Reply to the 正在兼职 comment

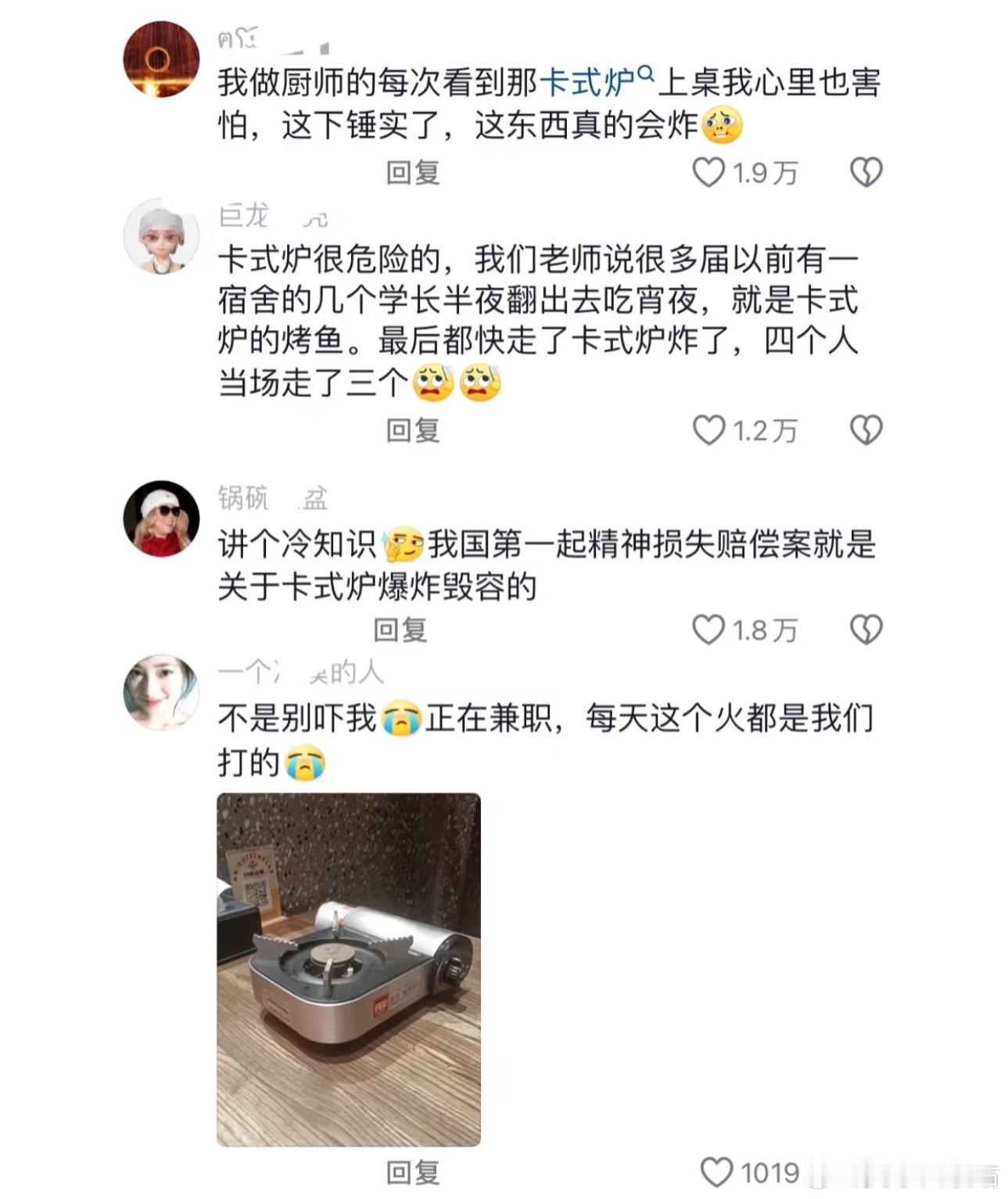[x=413, y=1172]
